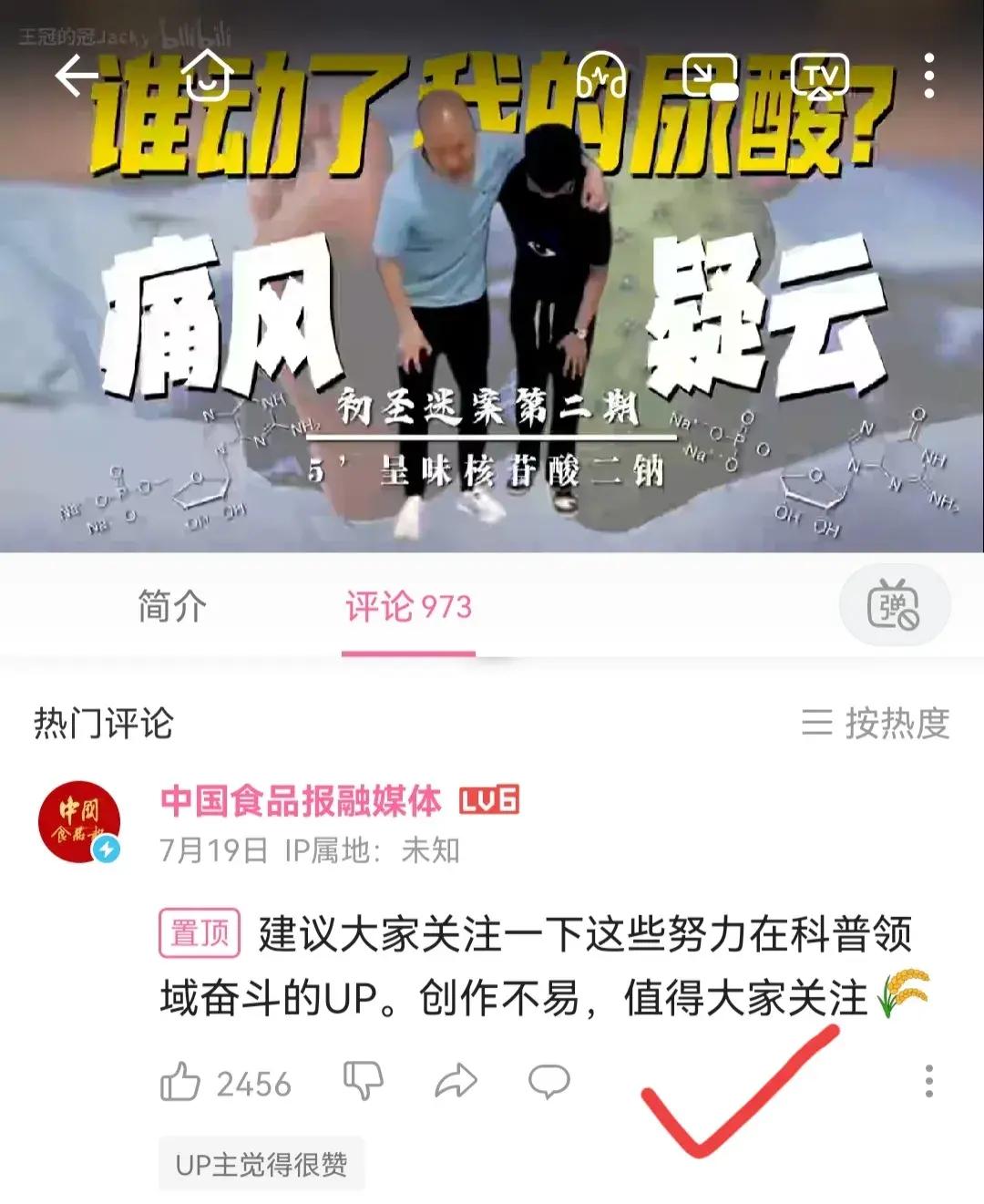Open the 中国食品报融媒体 username link
This screenshot has width=984, height=1204.
[301, 801]
